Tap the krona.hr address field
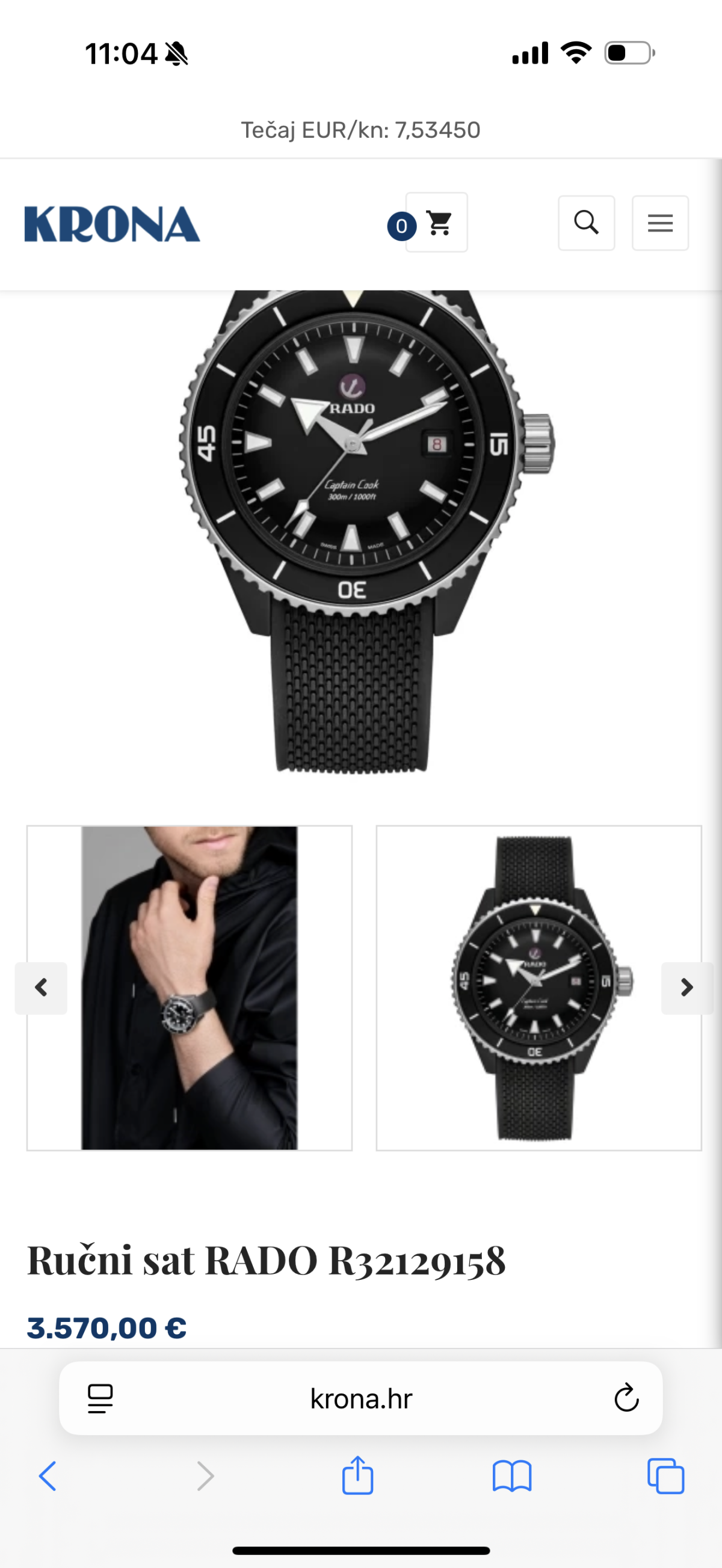This screenshot has height=1568, width=722. pyautogui.click(x=361, y=1398)
